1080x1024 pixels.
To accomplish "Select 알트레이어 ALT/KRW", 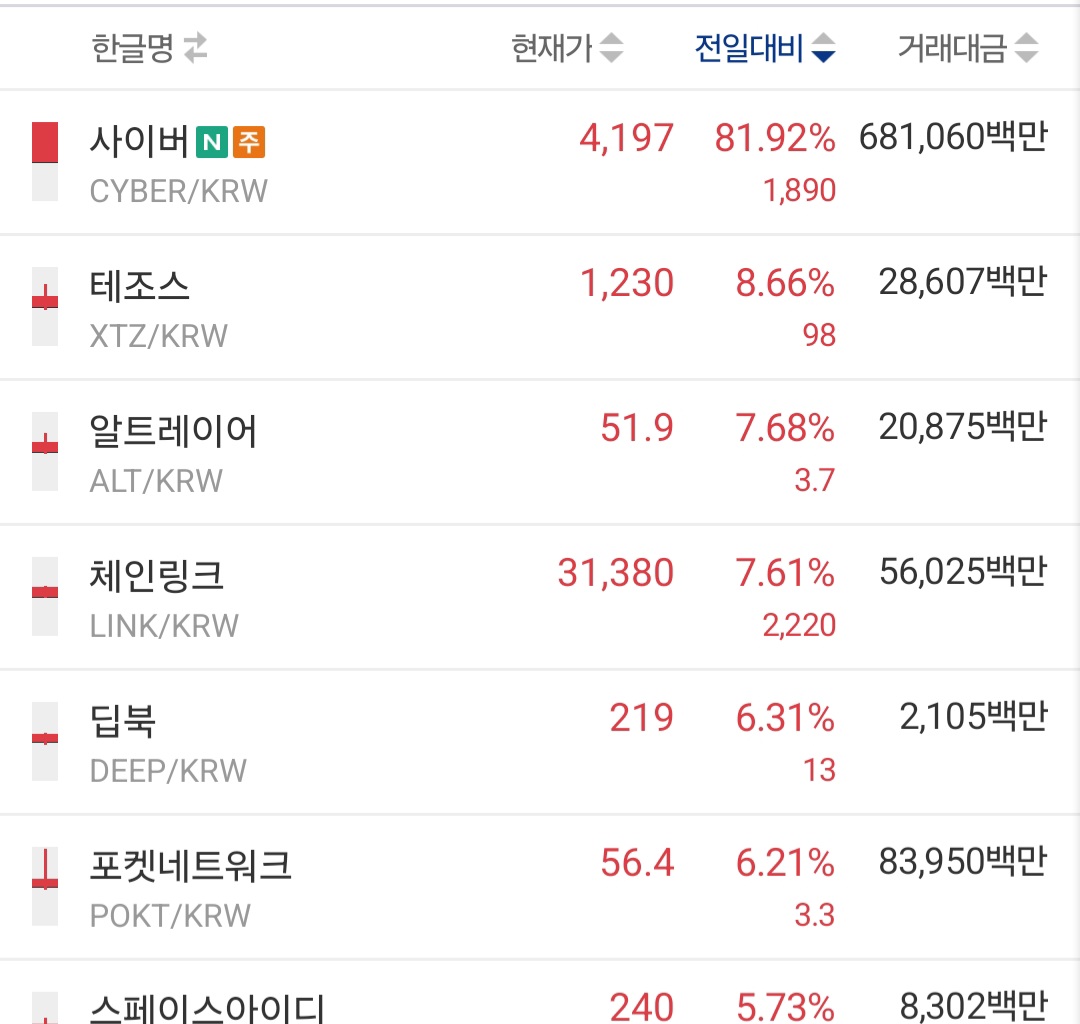I will coord(540,452).
